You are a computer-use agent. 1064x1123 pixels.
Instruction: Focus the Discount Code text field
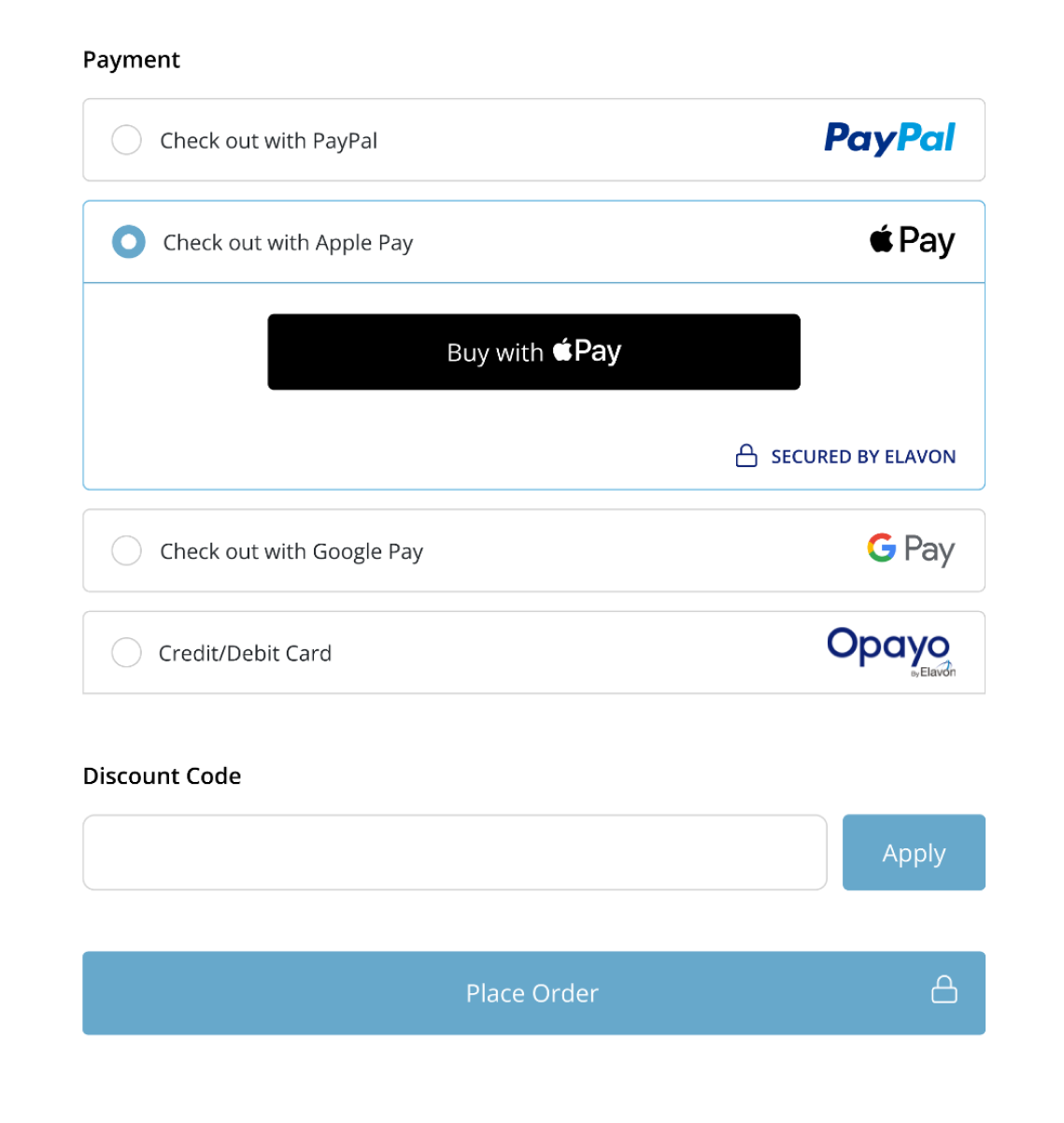[454, 852]
